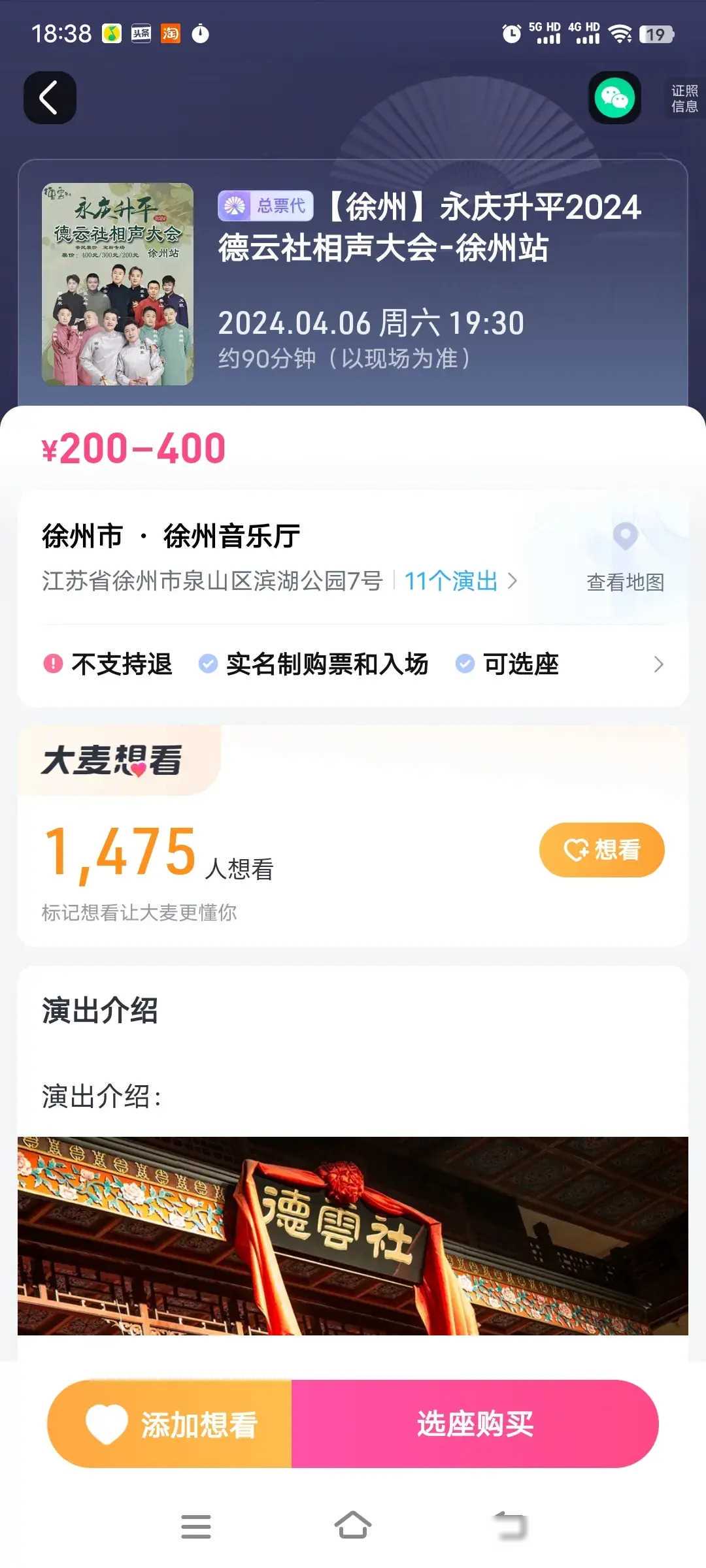Share the show via WeChat icon
The height and width of the screenshot is (1568, 706).
614,98
